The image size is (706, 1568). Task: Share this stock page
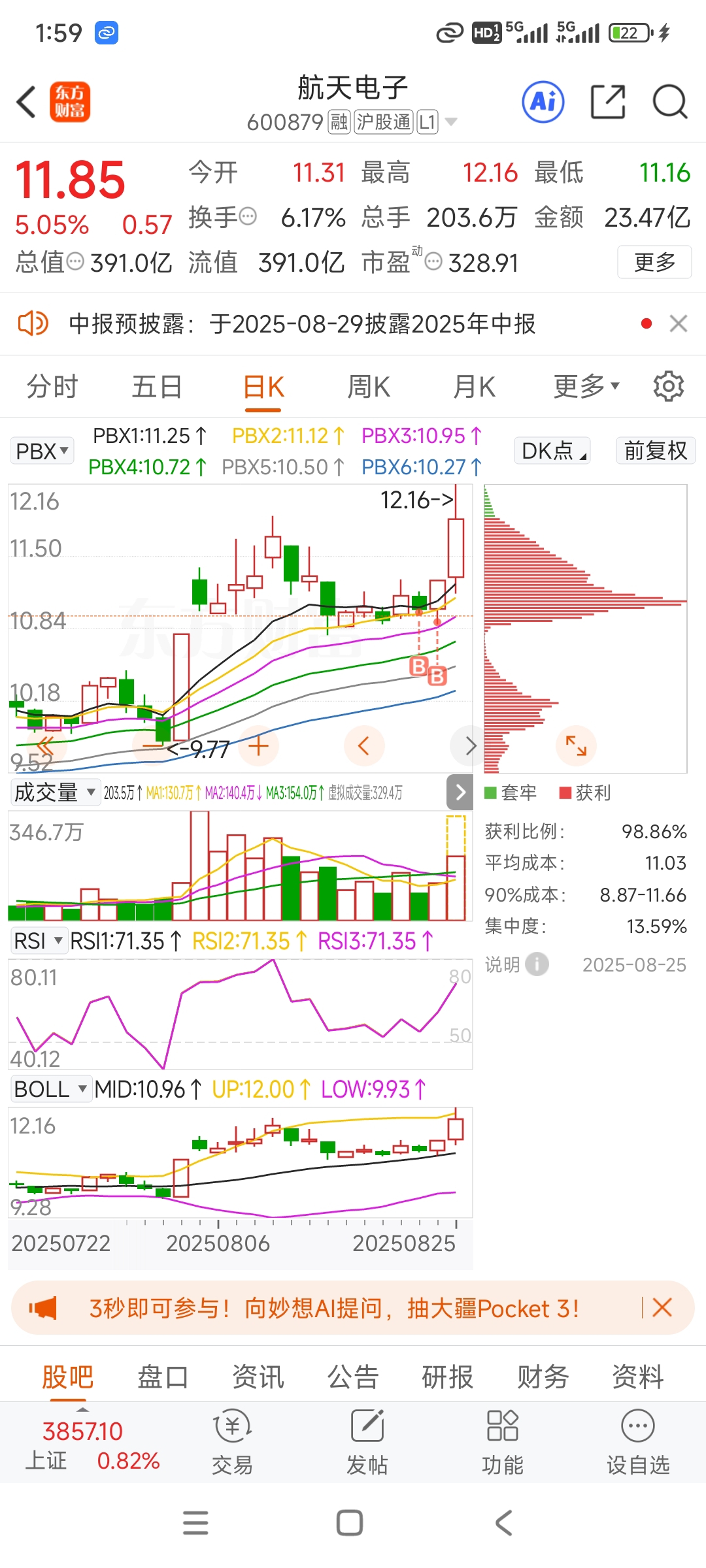[x=608, y=102]
